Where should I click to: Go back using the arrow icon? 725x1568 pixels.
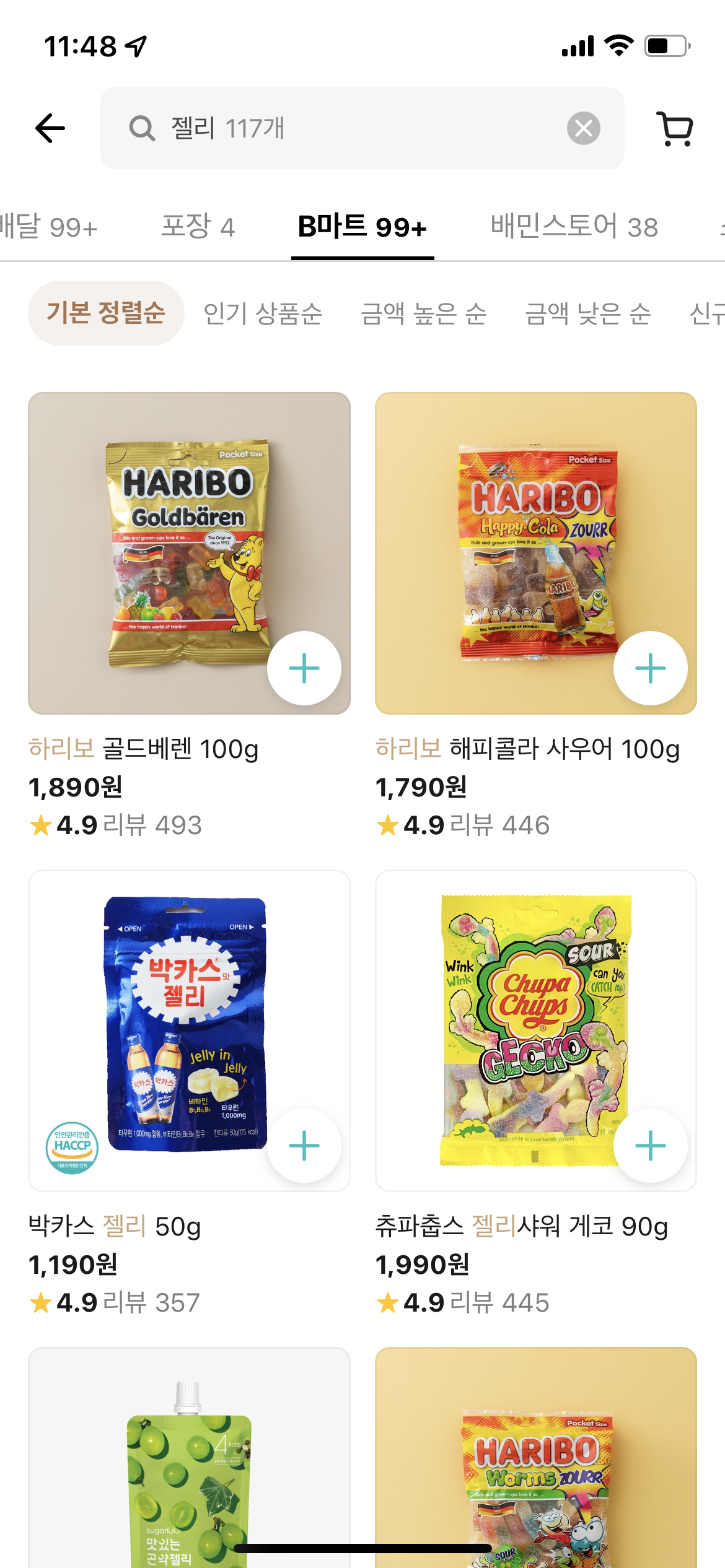pyautogui.click(x=50, y=128)
